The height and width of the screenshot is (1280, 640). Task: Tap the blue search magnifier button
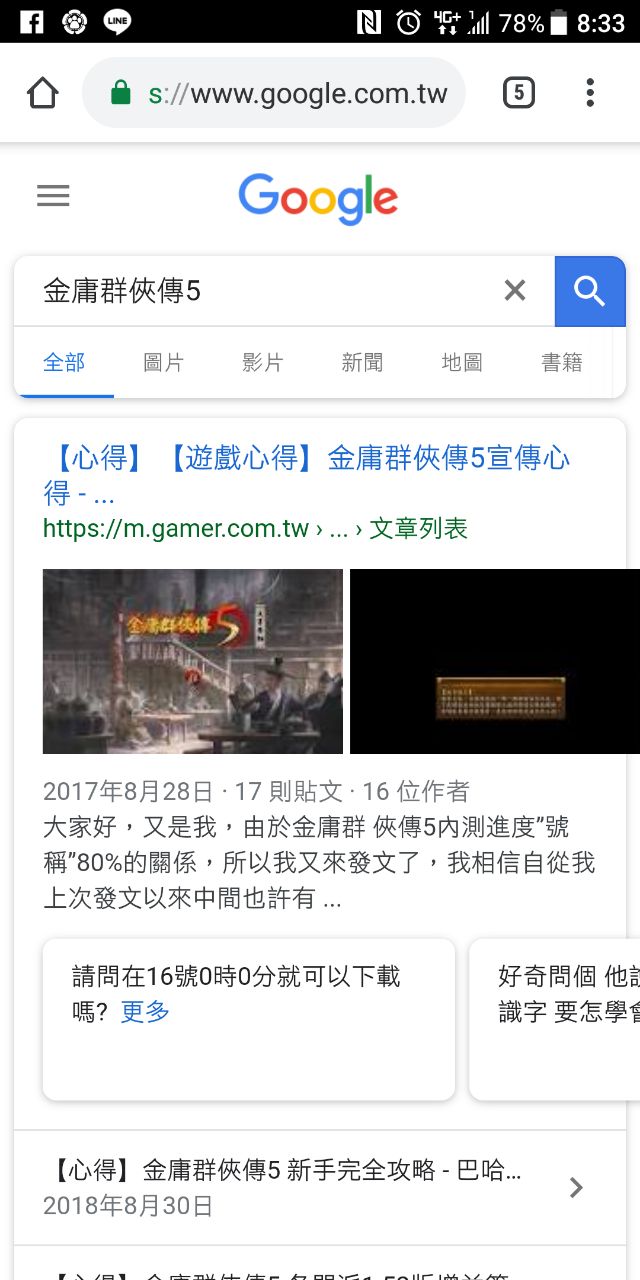tap(590, 291)
